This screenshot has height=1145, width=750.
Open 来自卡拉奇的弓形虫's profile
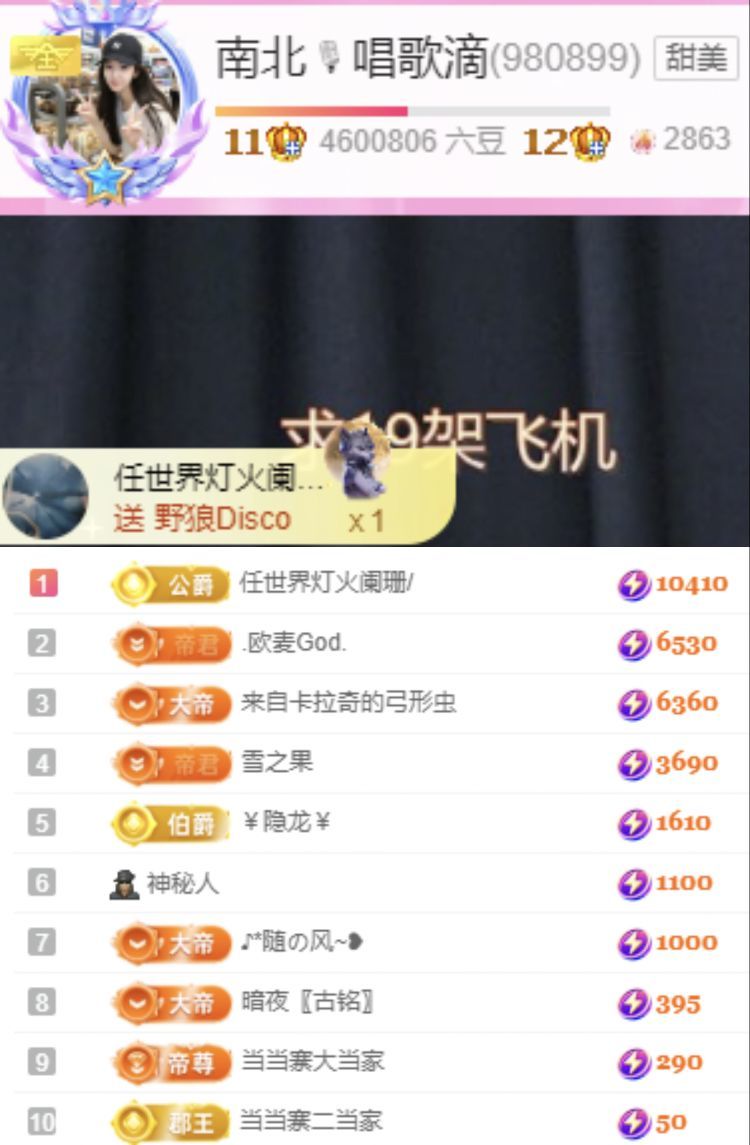pos(348,703)
